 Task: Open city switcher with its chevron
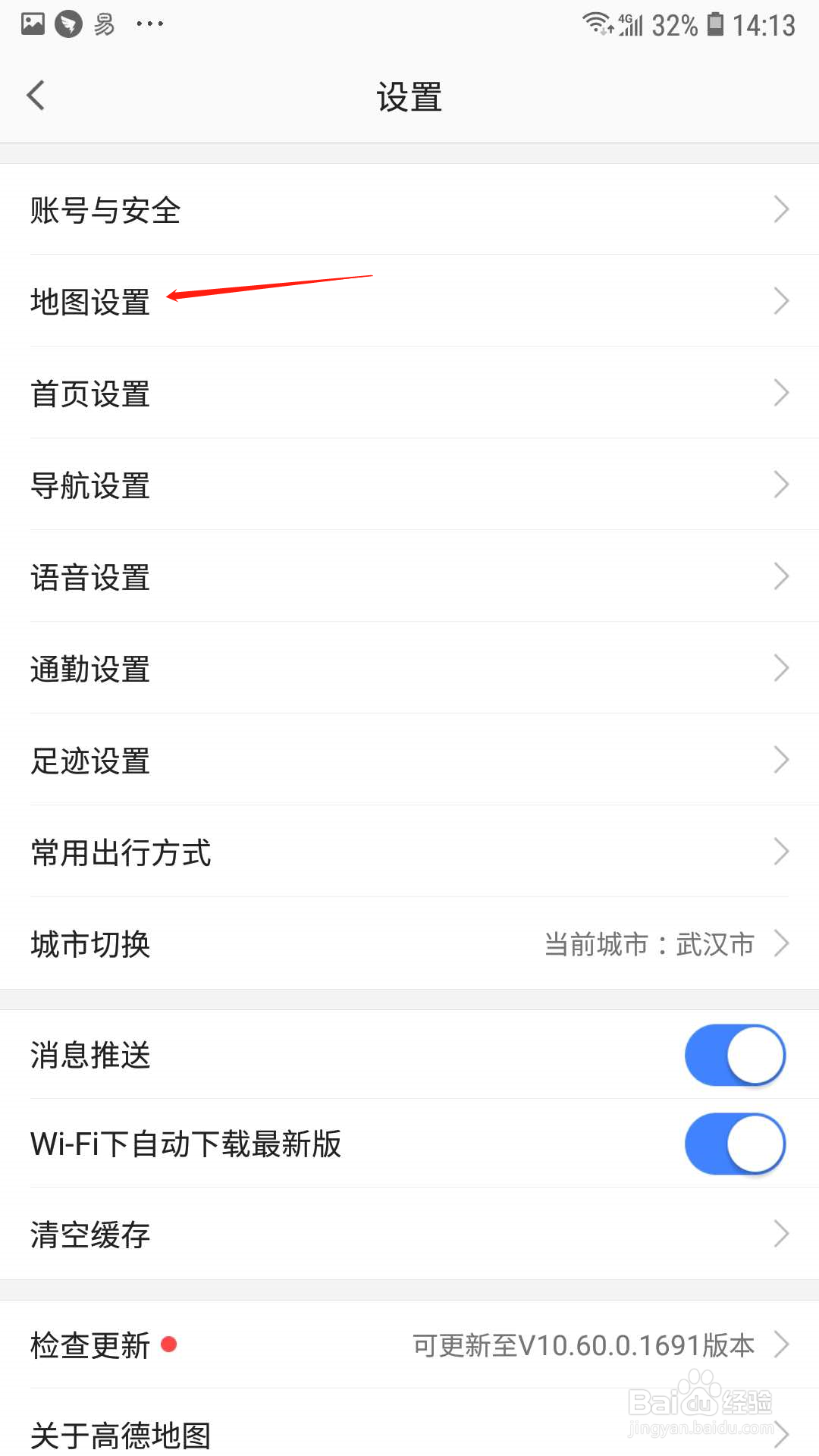click(x=783, y=943)
